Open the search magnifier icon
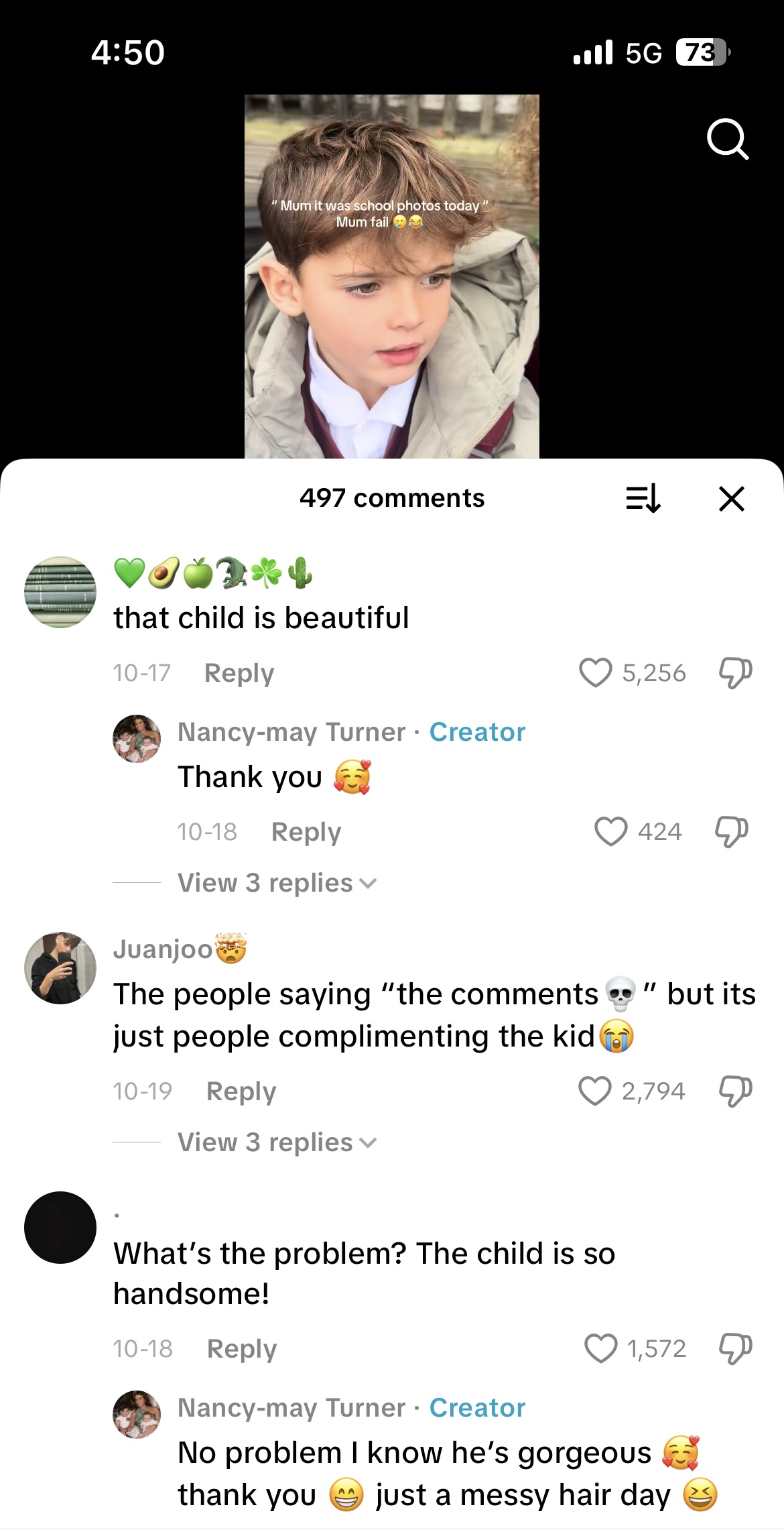This screenshot has height=1540, width=784. tap(728, 139)
